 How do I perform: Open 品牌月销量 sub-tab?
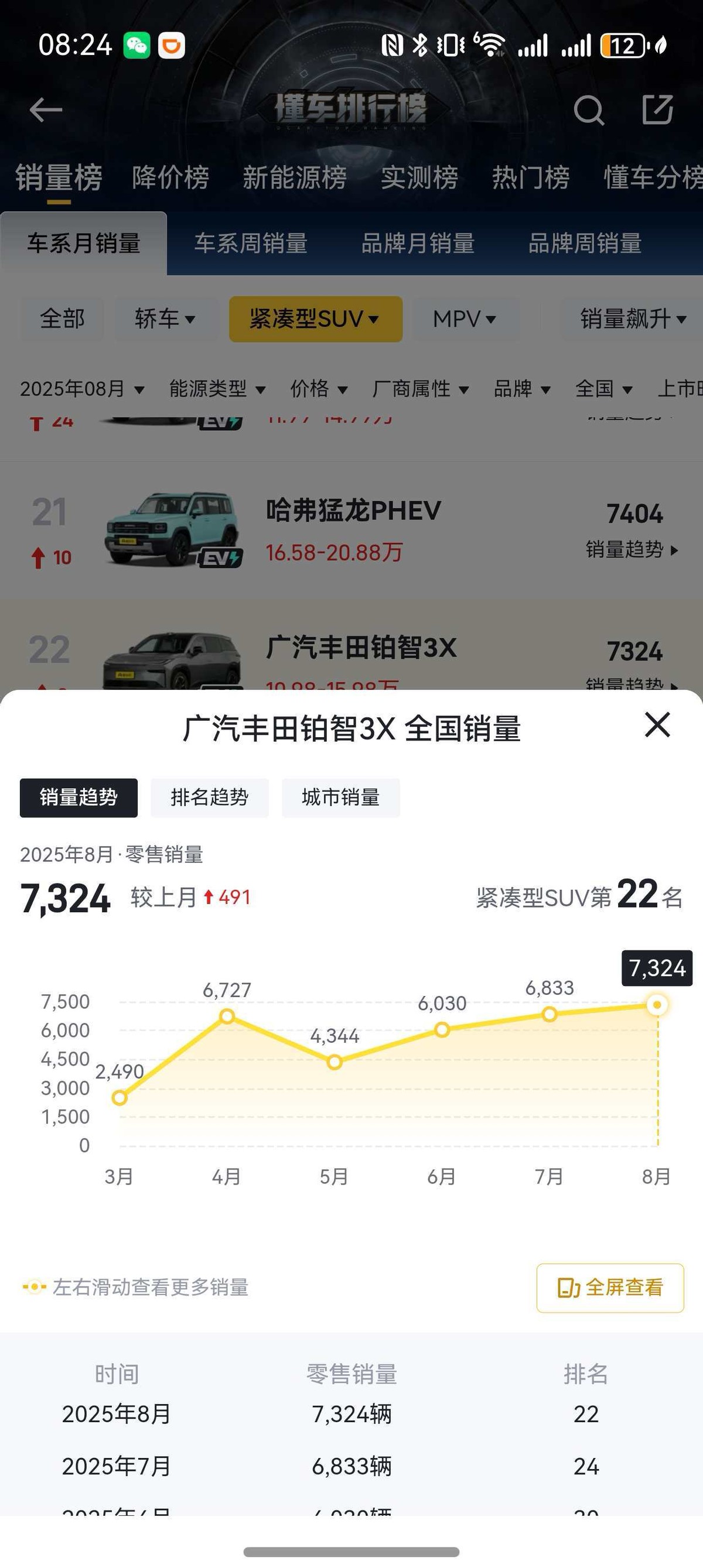click(417, 244)
